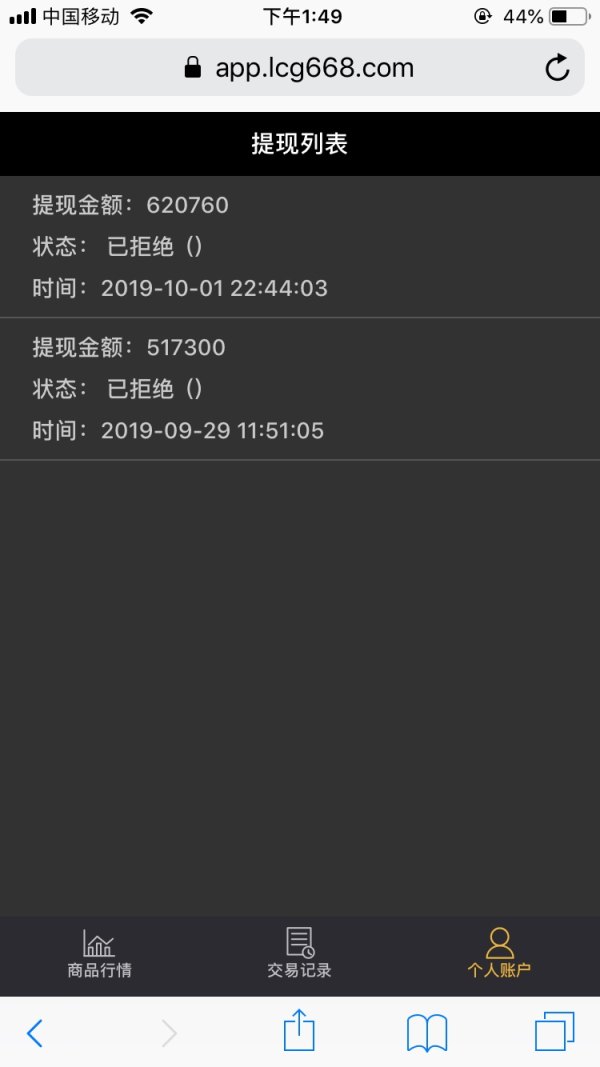Switch to the 商品行情 tab
This screenshot has height=1067, width=600.
click(x=99, y=954)
